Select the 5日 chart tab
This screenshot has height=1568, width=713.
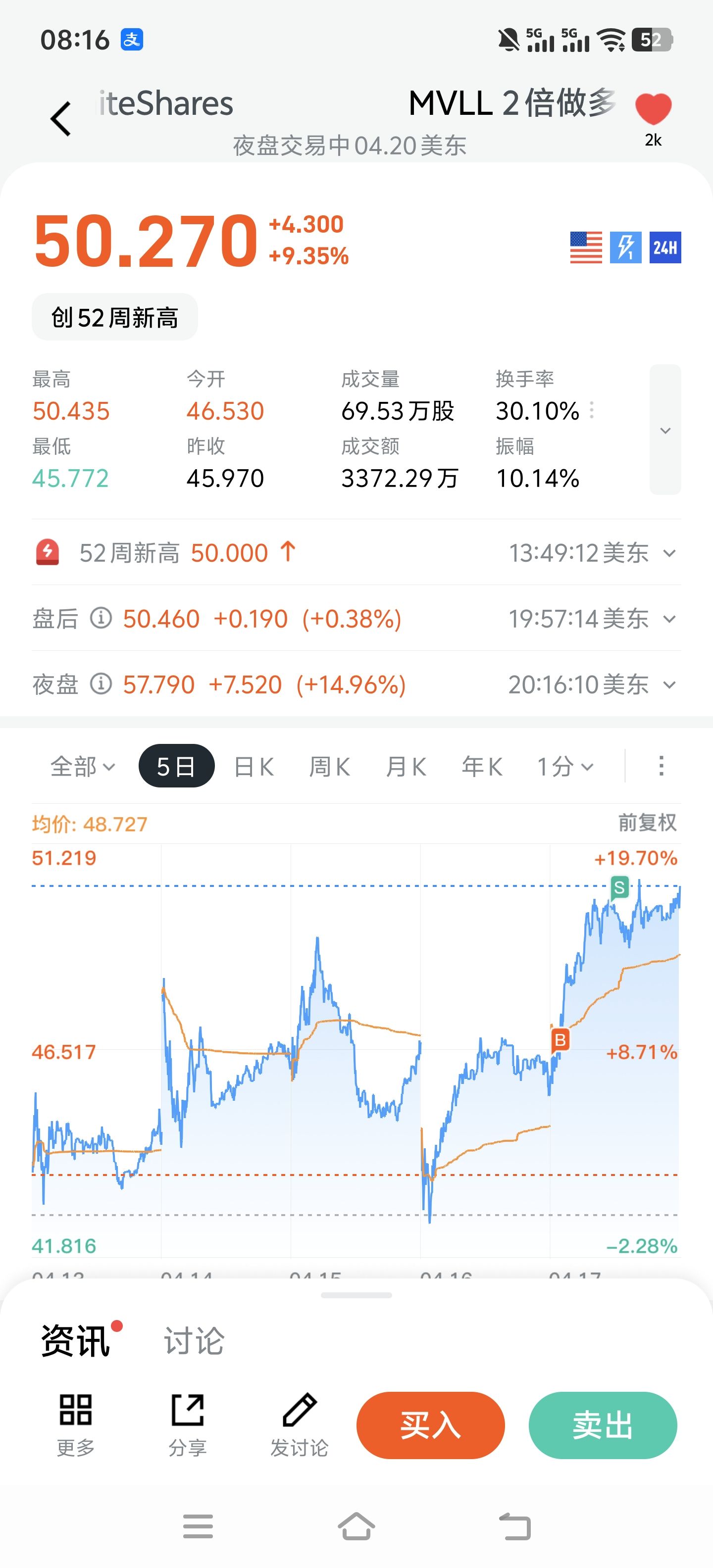coord(176,766)
